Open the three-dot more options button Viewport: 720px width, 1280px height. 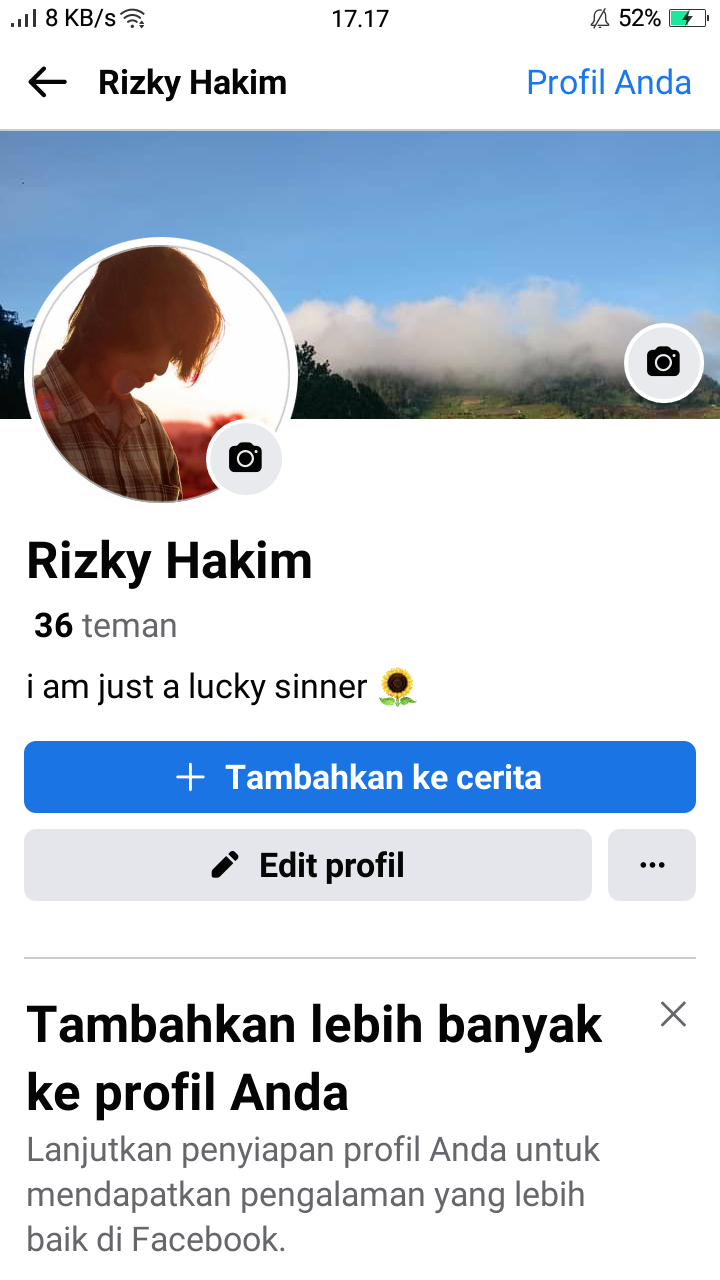click(652, 865)
